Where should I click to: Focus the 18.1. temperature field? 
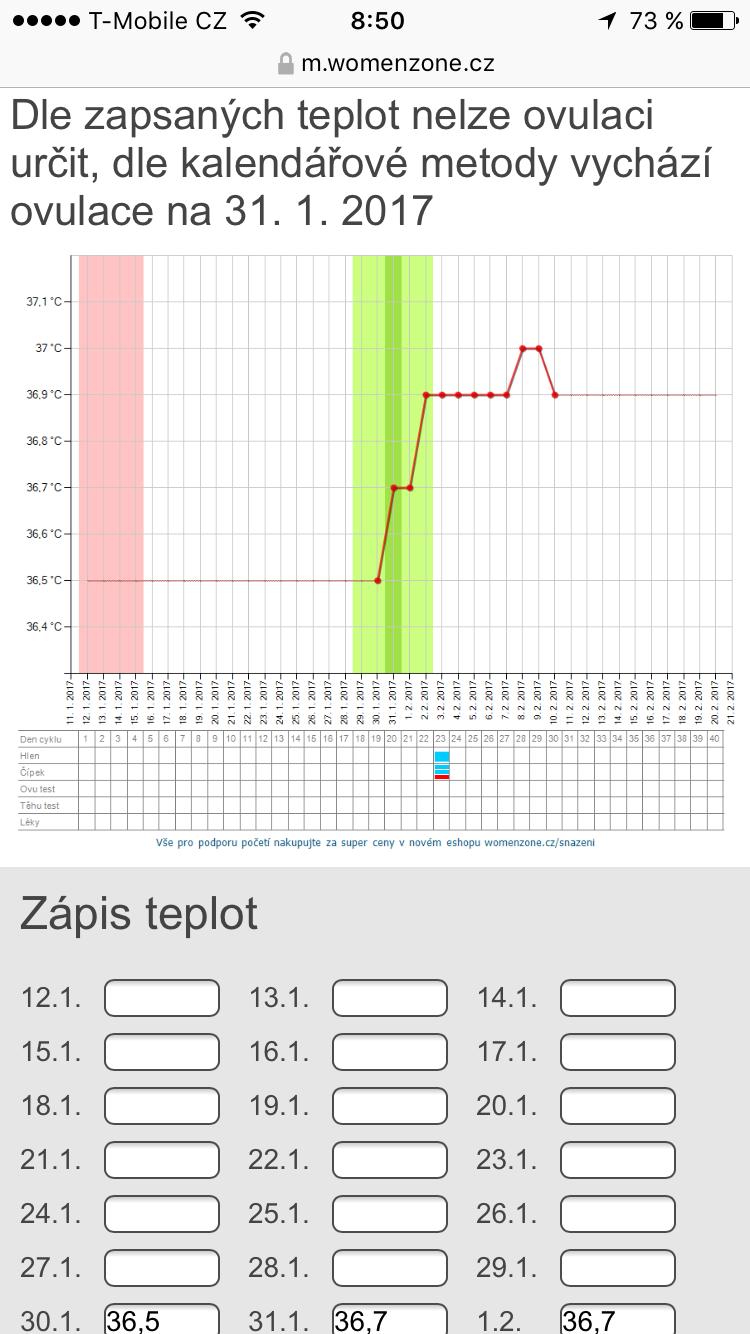[162, 1106]
